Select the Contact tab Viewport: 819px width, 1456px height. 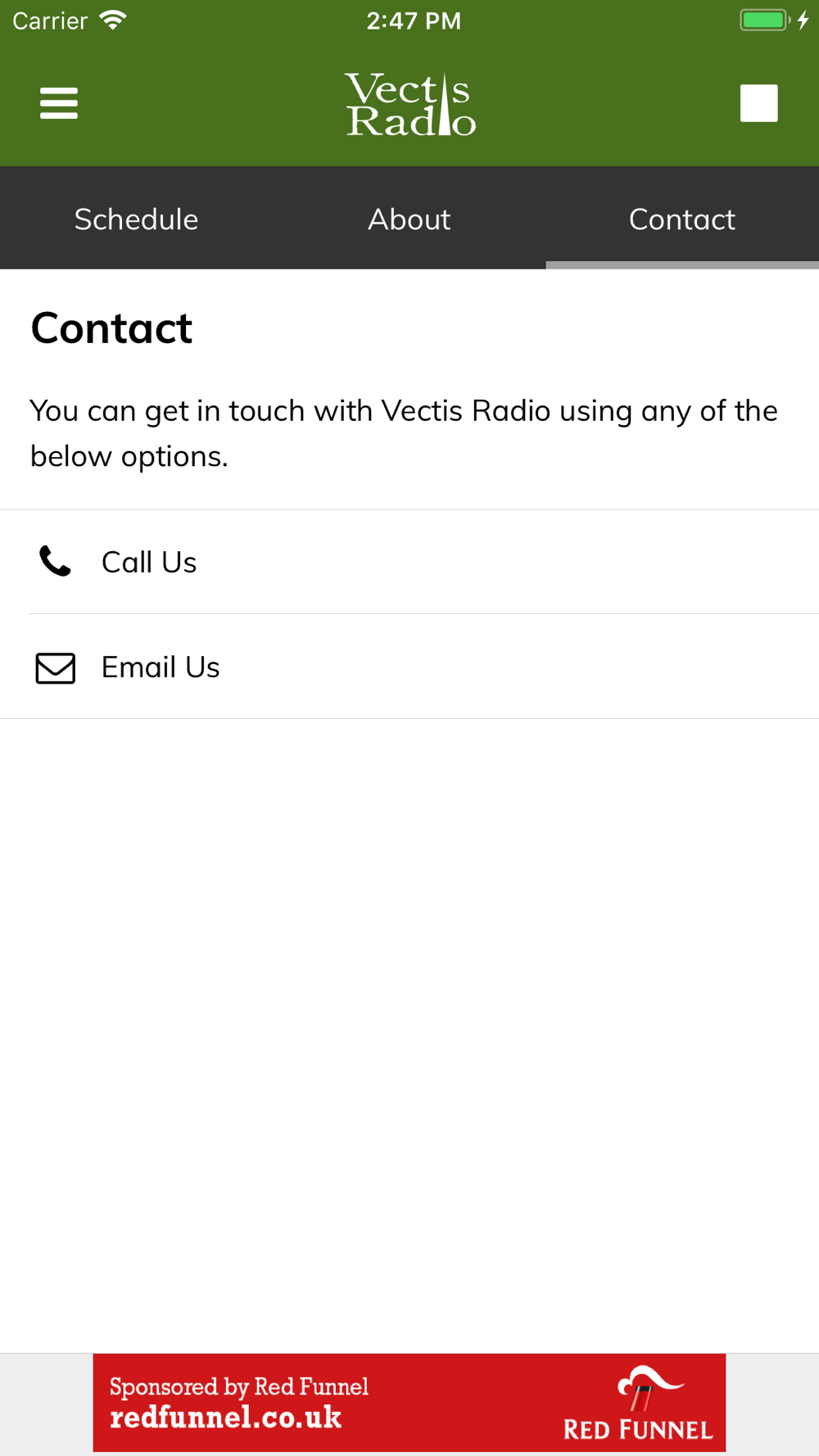click(x=682, y=219)
